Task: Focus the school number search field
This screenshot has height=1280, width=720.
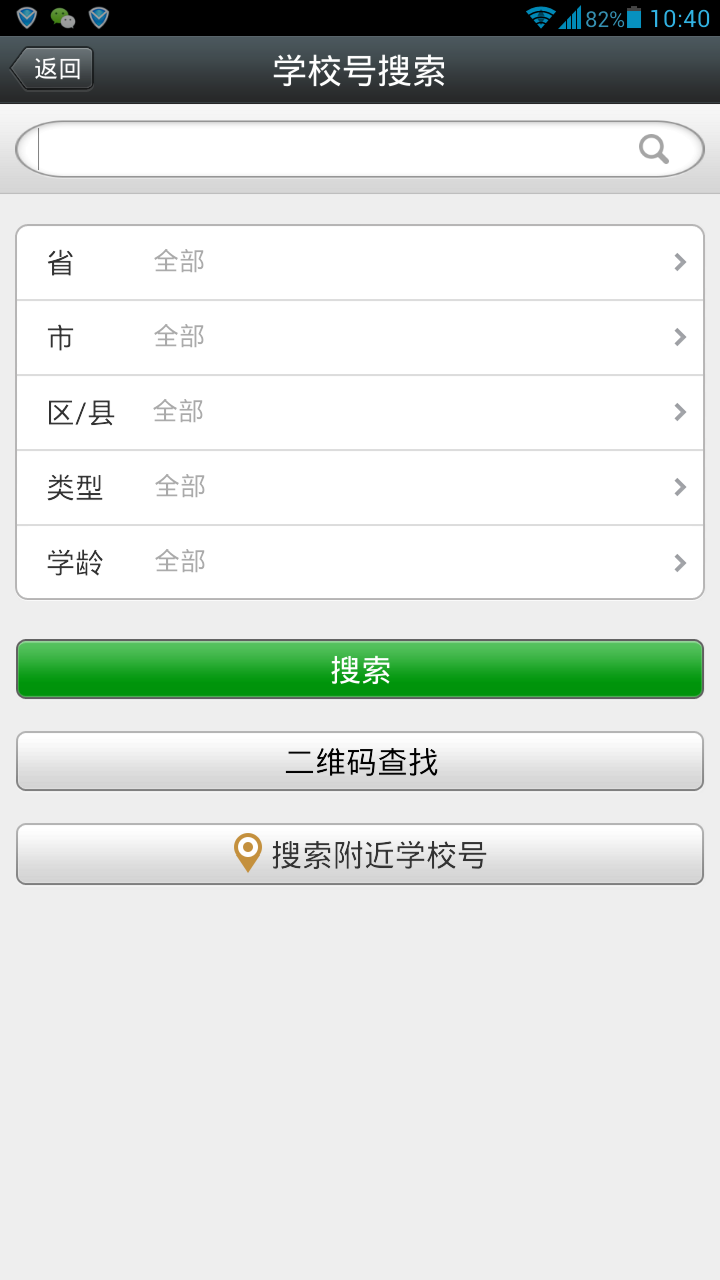Action: click(x=330, y=150)
